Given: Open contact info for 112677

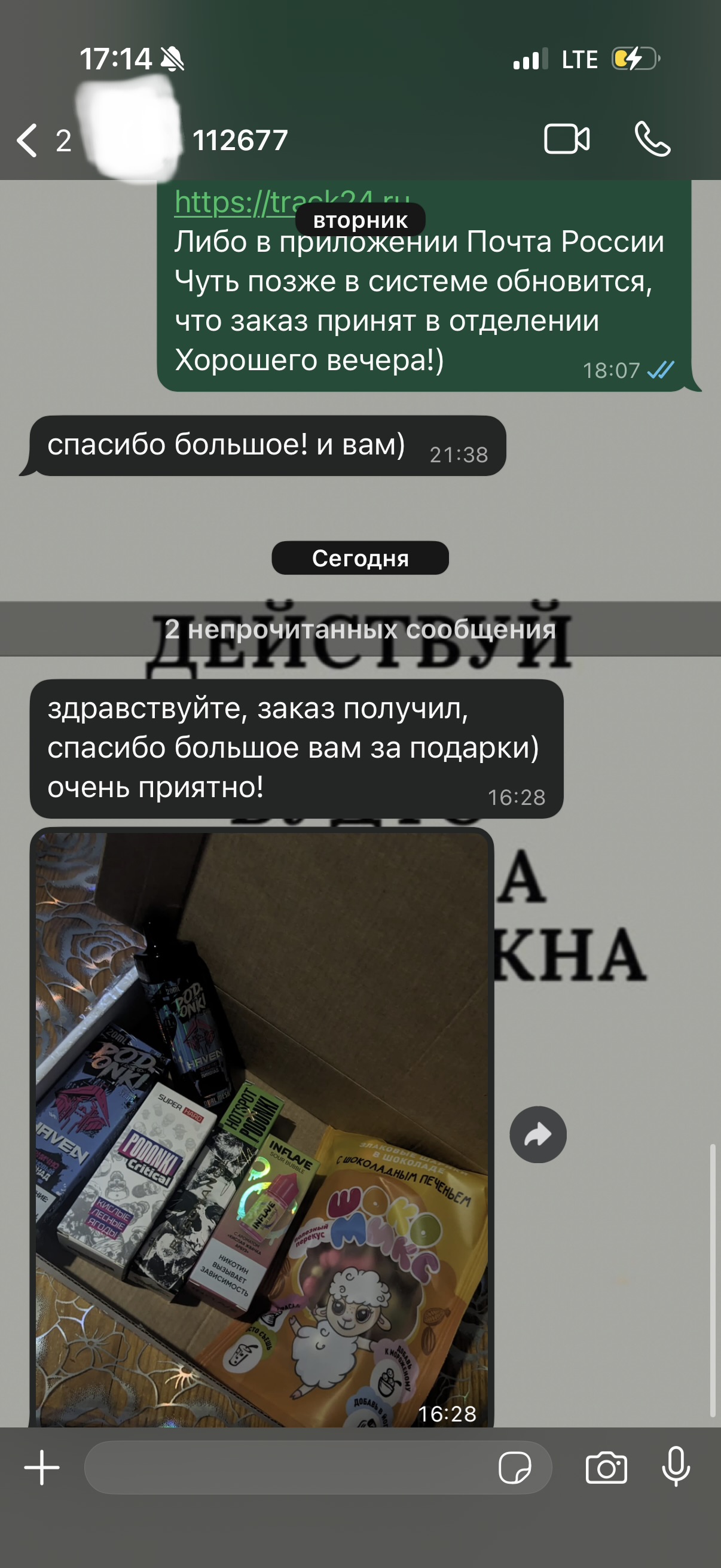Looking at the screenshot, I should point(240,141).
